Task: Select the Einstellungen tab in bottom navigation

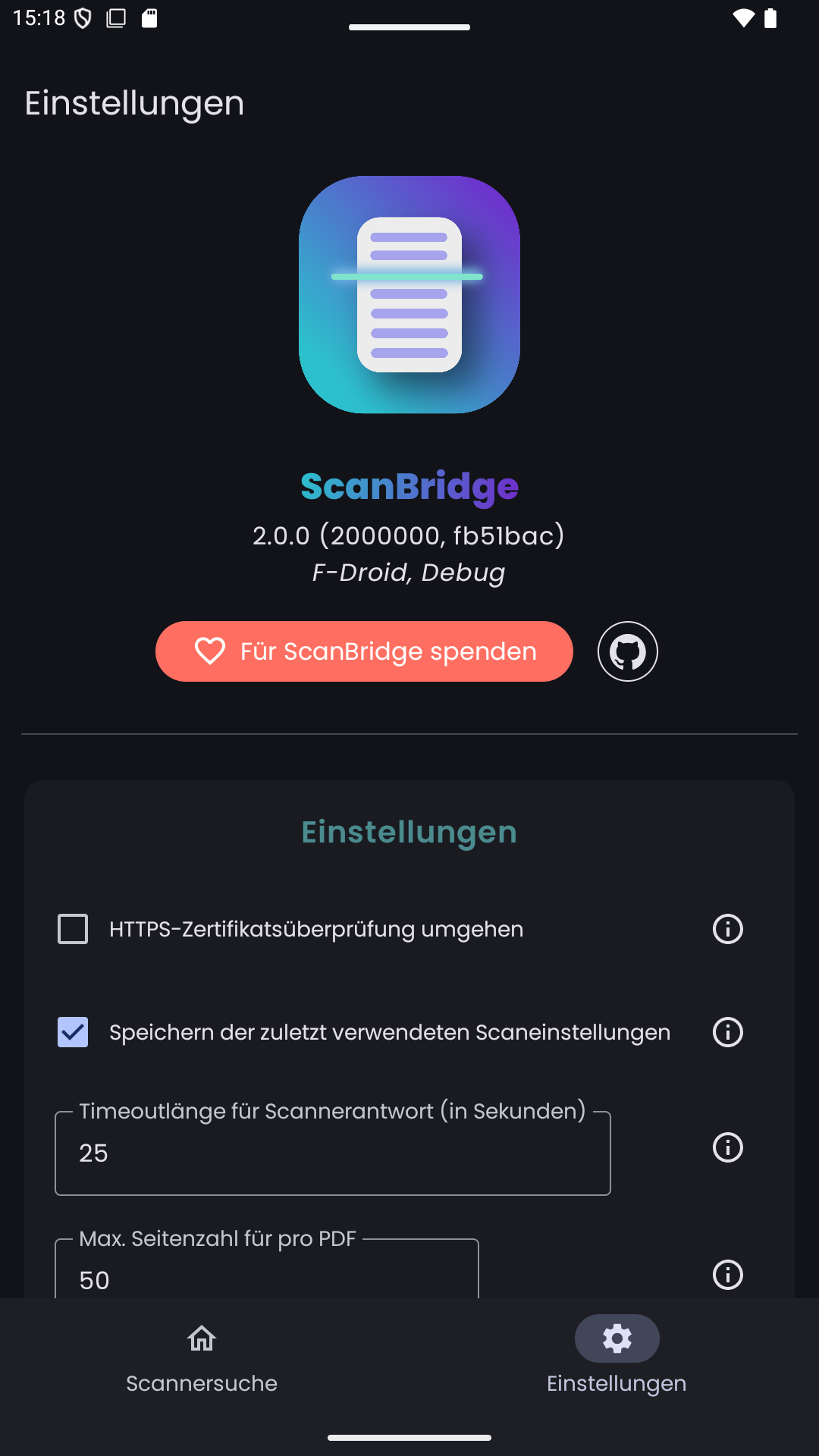Action: click(x=617, y=1357)
